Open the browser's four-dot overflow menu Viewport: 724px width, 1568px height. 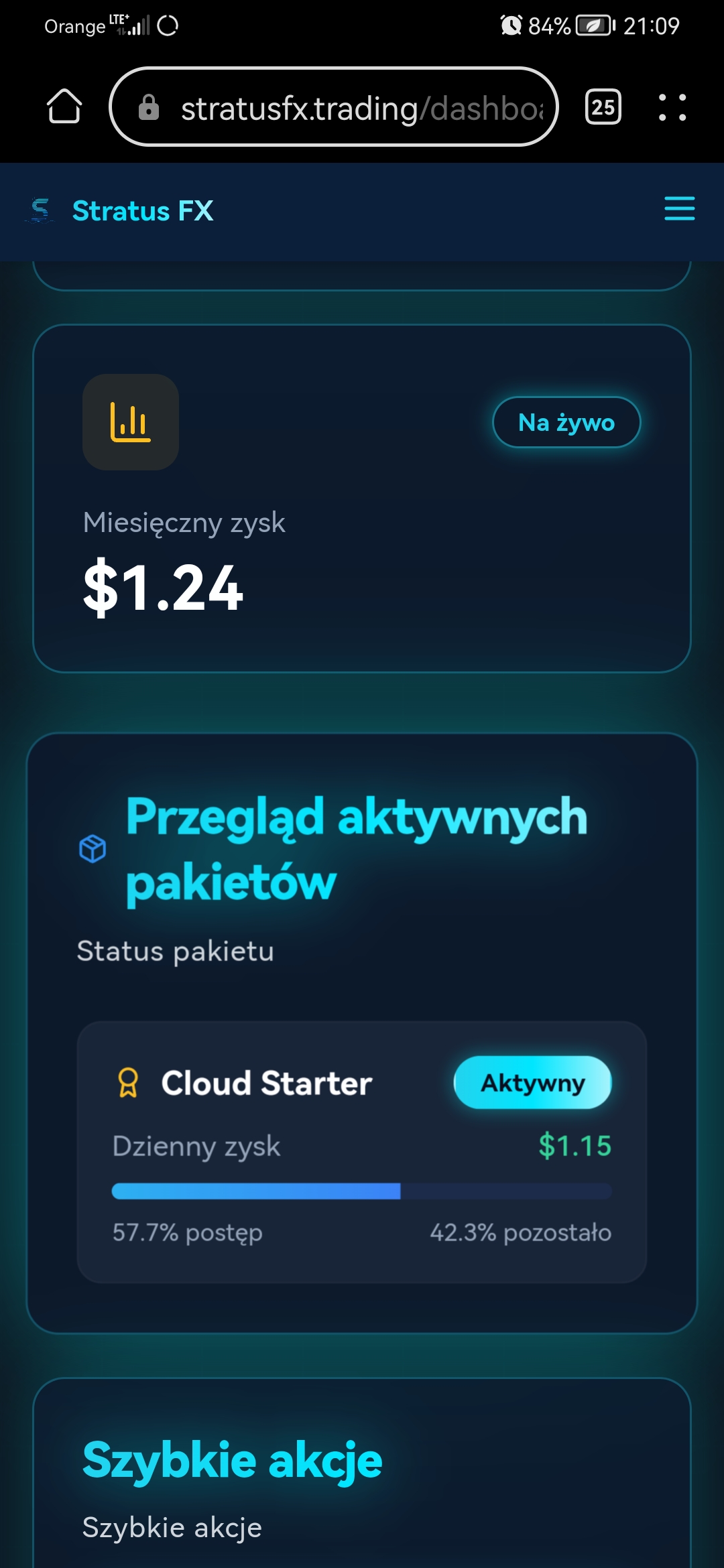(x=672, y=107)
